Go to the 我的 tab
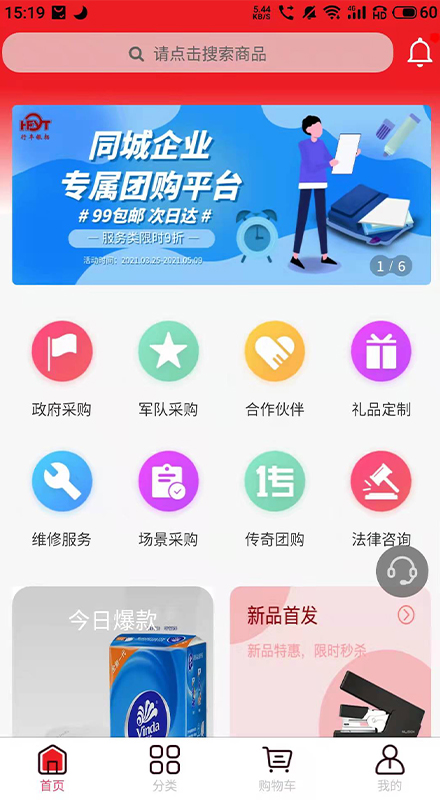 tap(389, 768)
